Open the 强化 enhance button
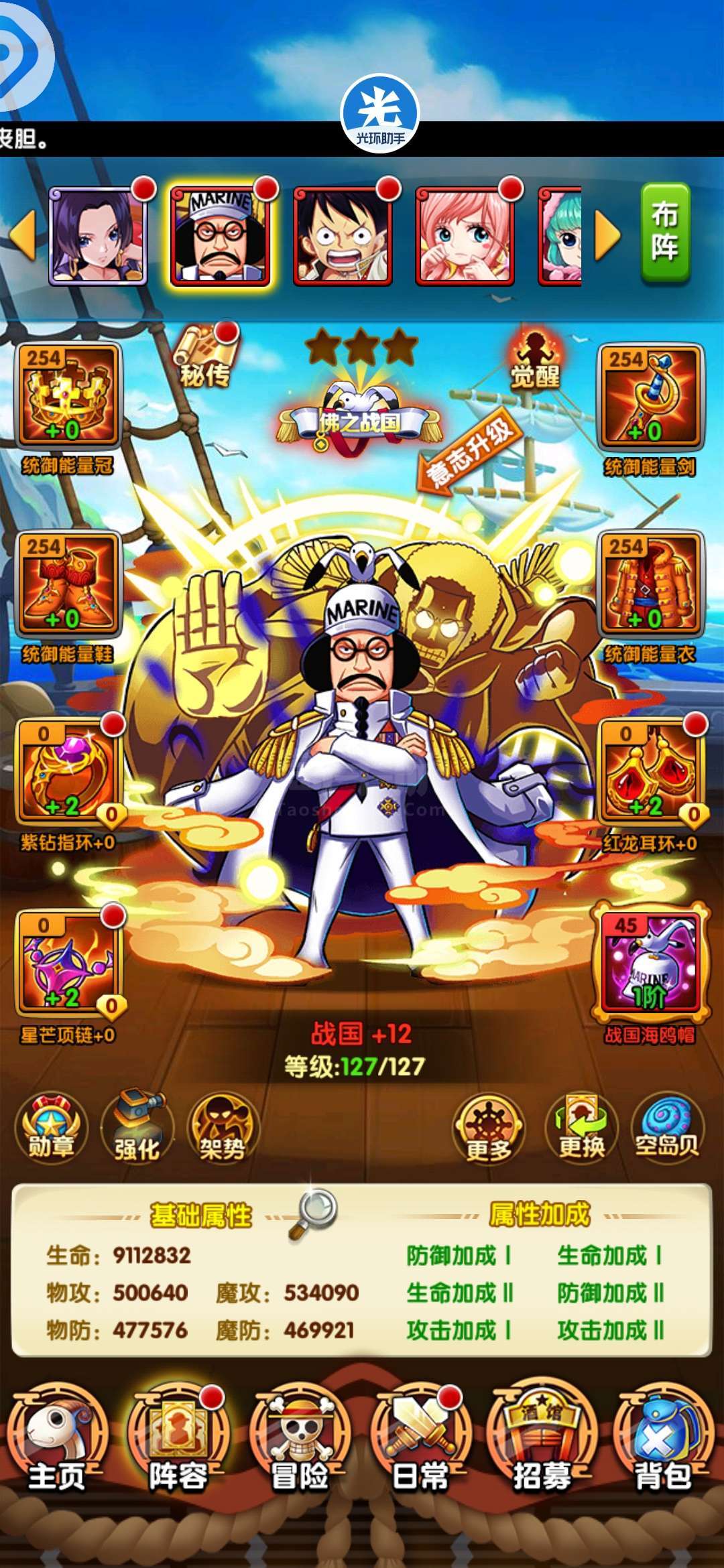The image size is (724, 1568). click(x=137, y=1128)
